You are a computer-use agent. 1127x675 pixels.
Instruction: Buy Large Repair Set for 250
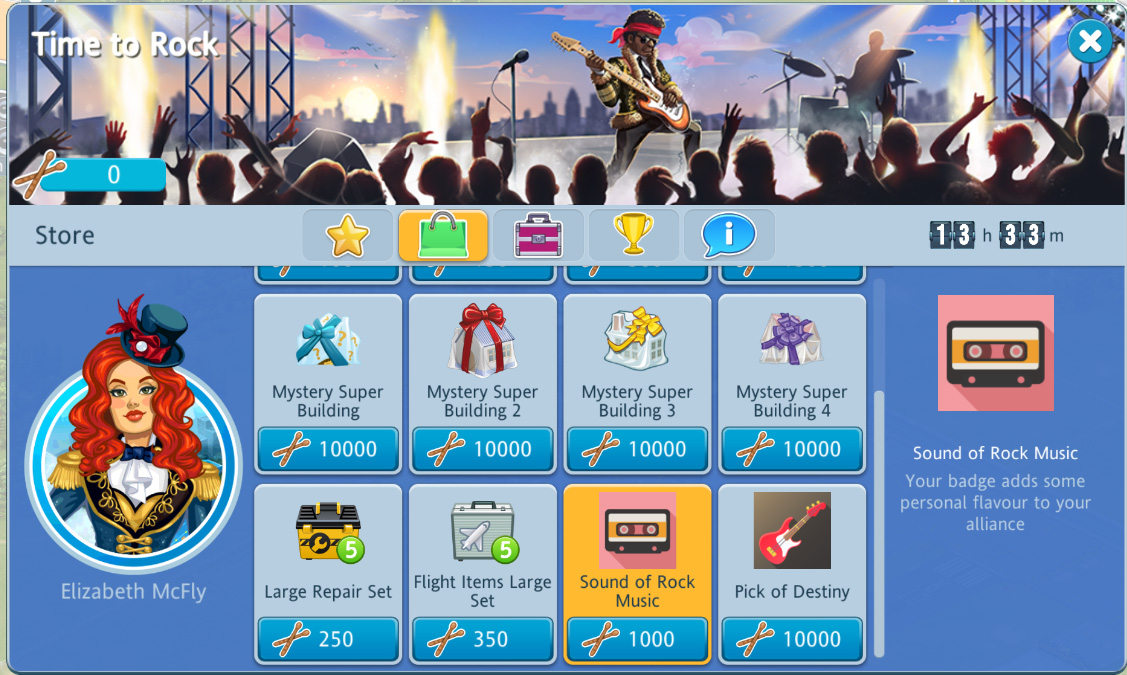(x=328, y=639)
